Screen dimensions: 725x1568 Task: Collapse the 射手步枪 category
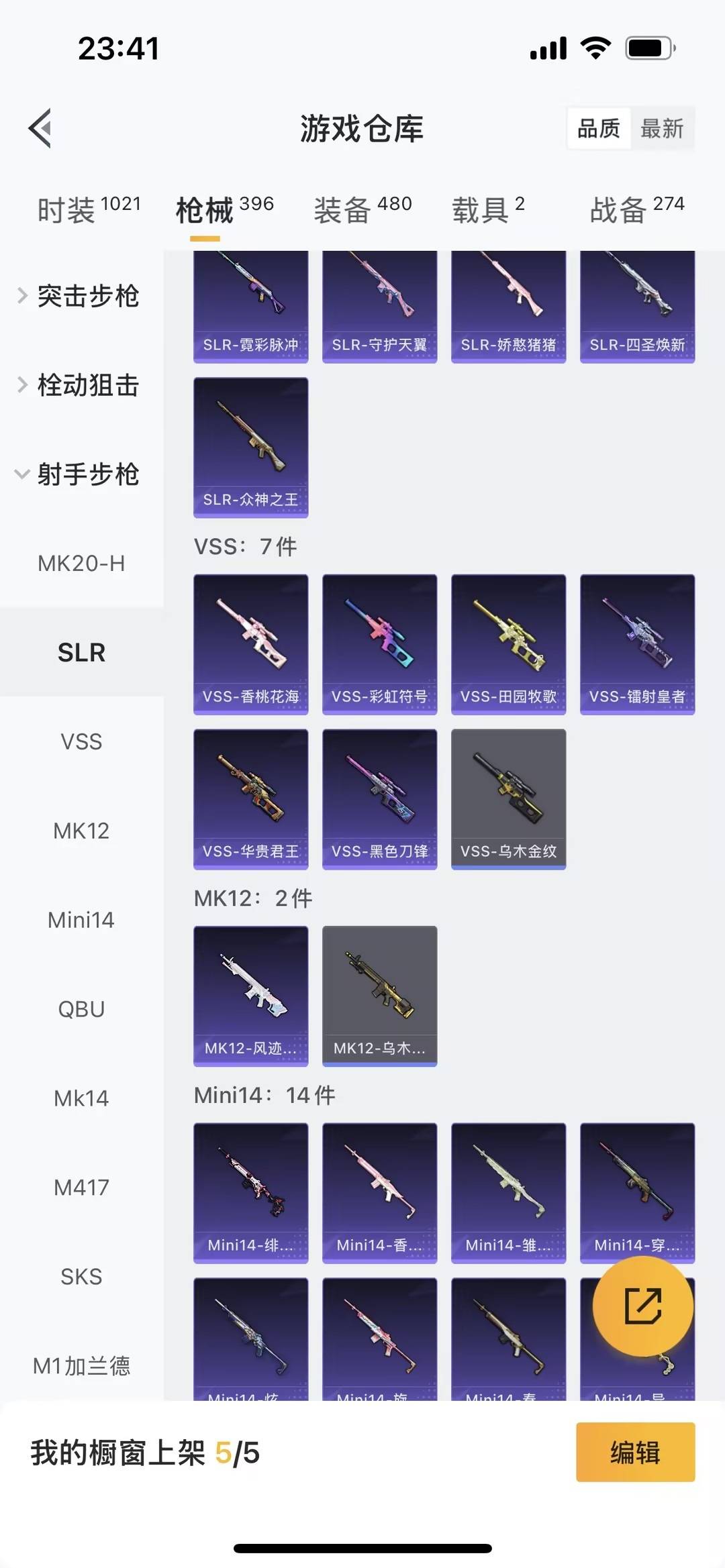[89, 475]
